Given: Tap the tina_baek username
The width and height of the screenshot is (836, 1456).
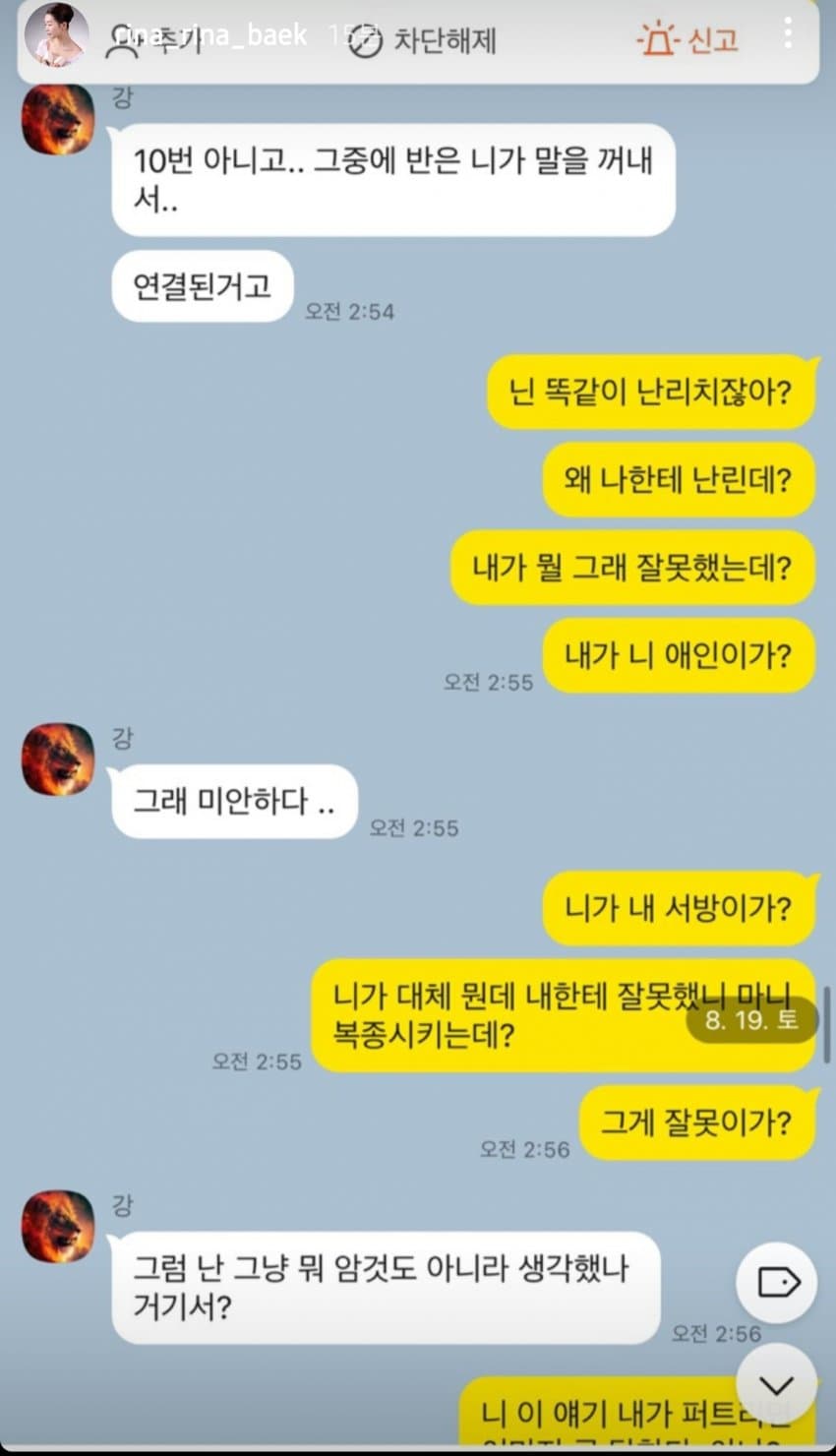Looking at the screenshot, I should pyautogui.click(x=209, y=36).
